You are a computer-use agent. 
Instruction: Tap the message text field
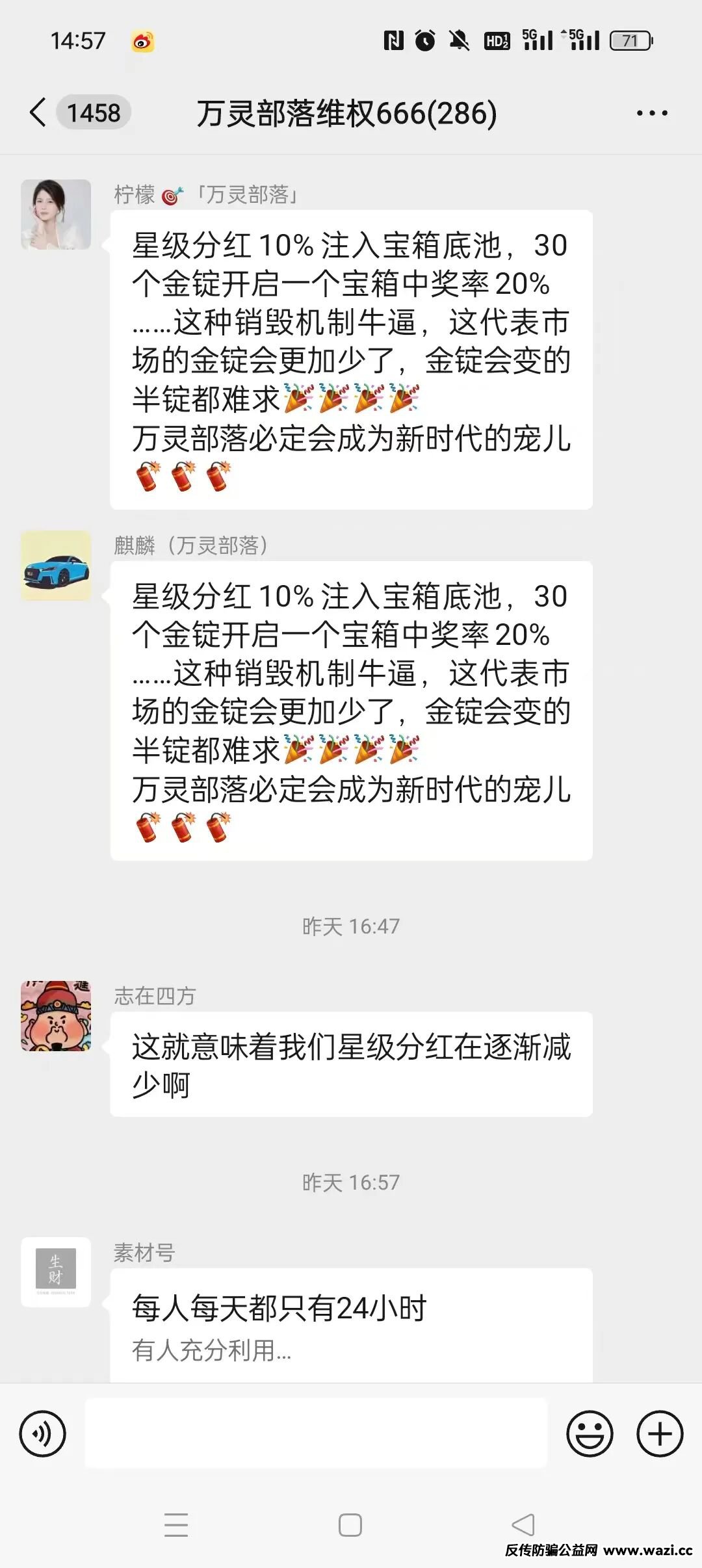click(x=316, y=1433)
